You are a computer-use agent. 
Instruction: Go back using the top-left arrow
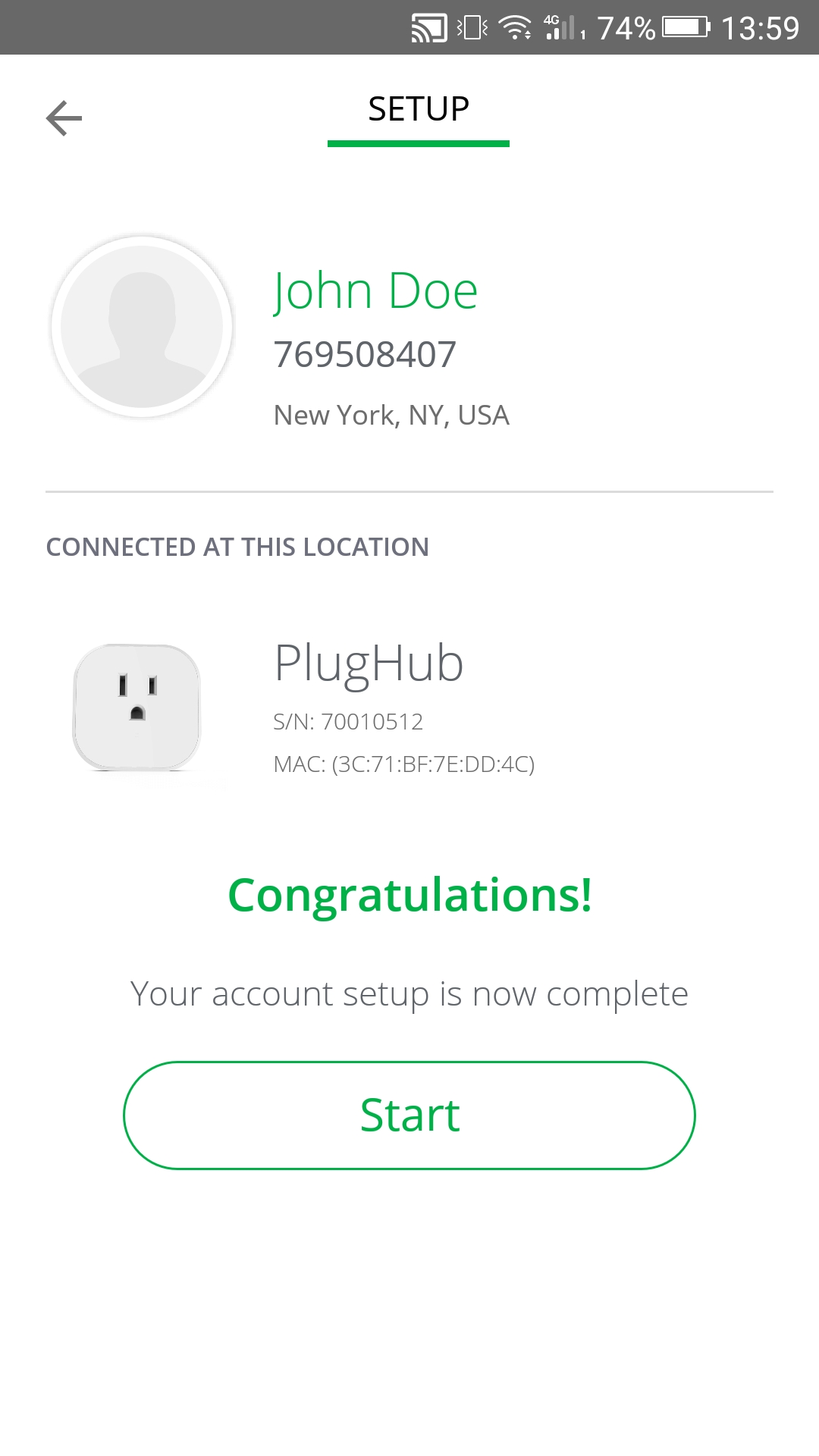64,118
